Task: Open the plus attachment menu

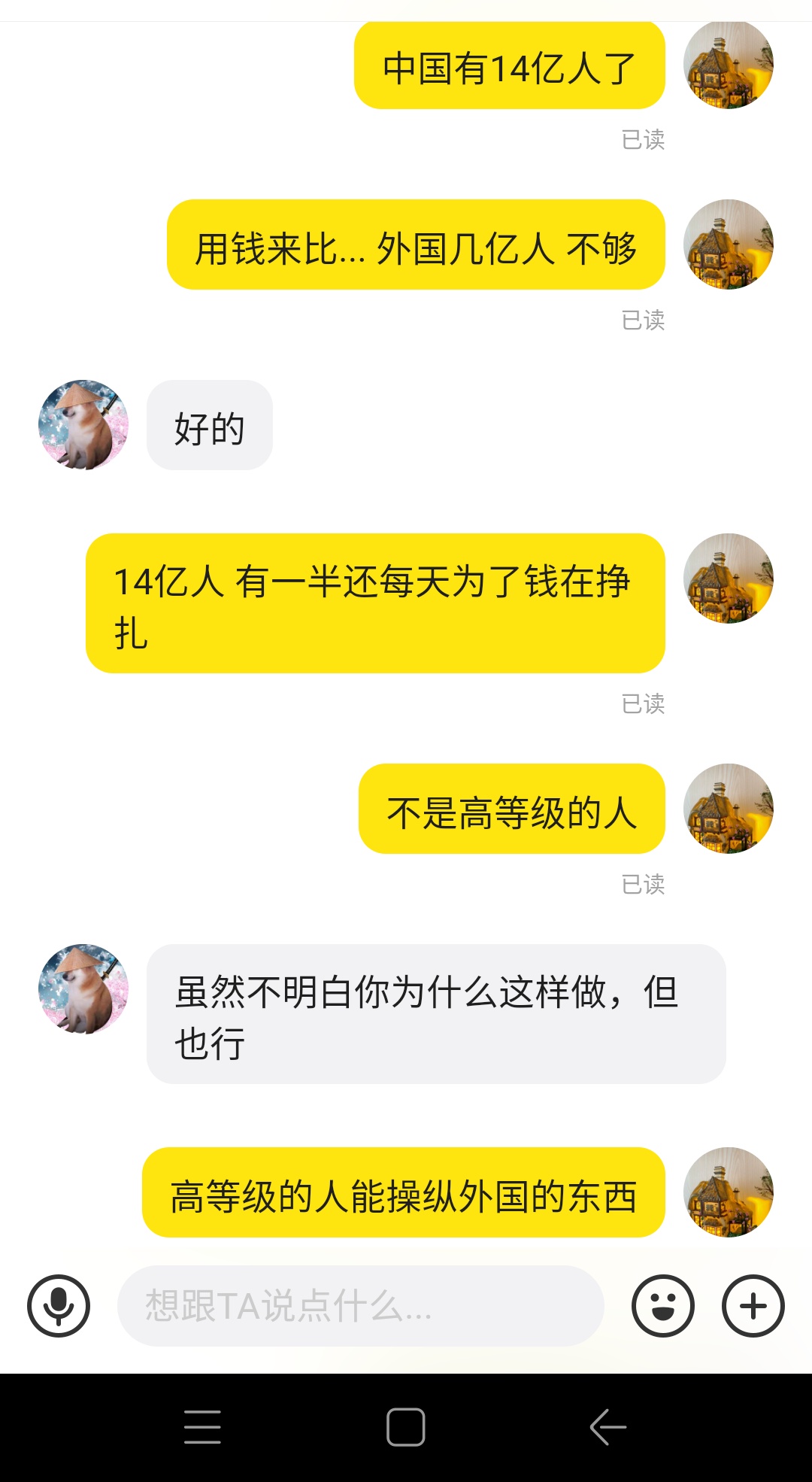Action: (x=753, y=1306)
